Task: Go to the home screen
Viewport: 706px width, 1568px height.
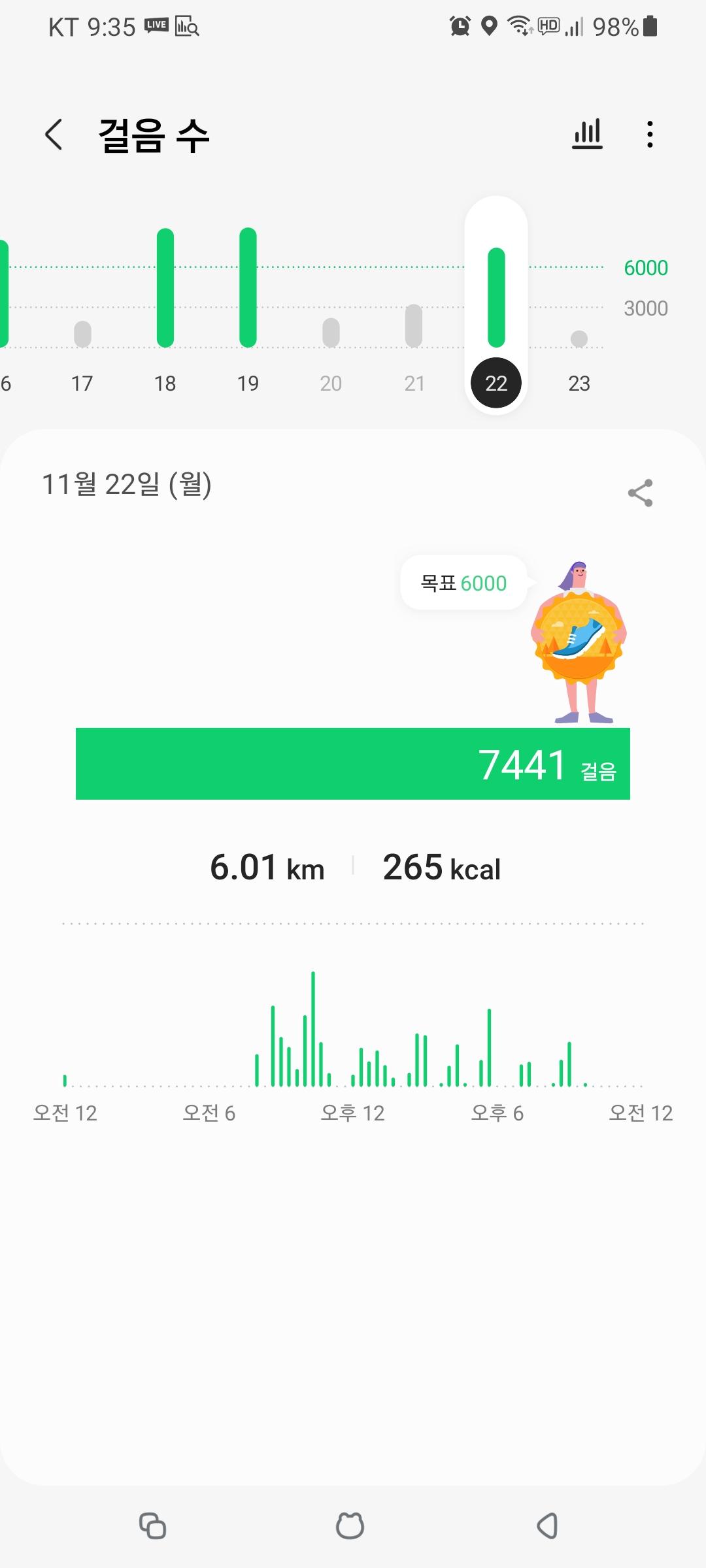Action: click(350, 1526)
